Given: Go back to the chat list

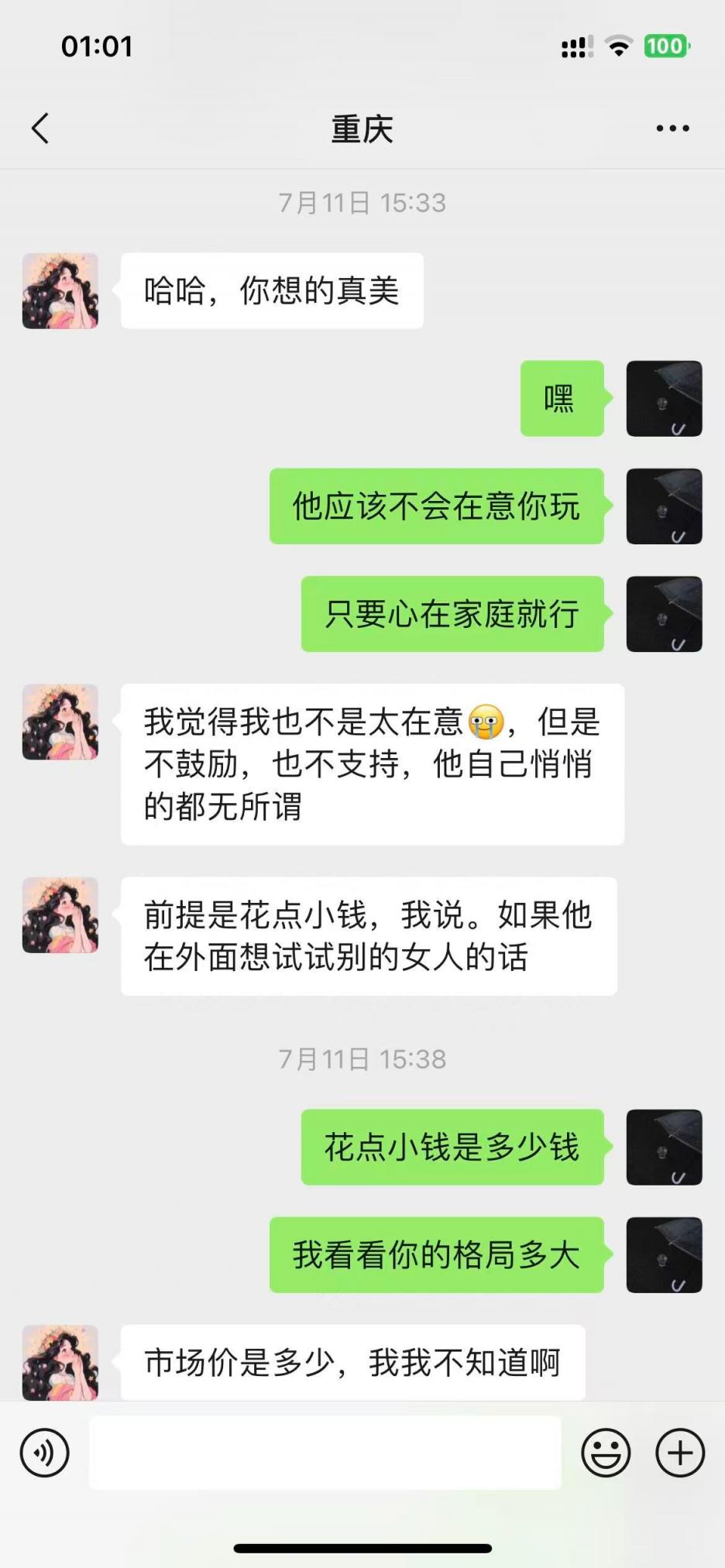Looking at the screenshot, I should click(x=40, y=129).
